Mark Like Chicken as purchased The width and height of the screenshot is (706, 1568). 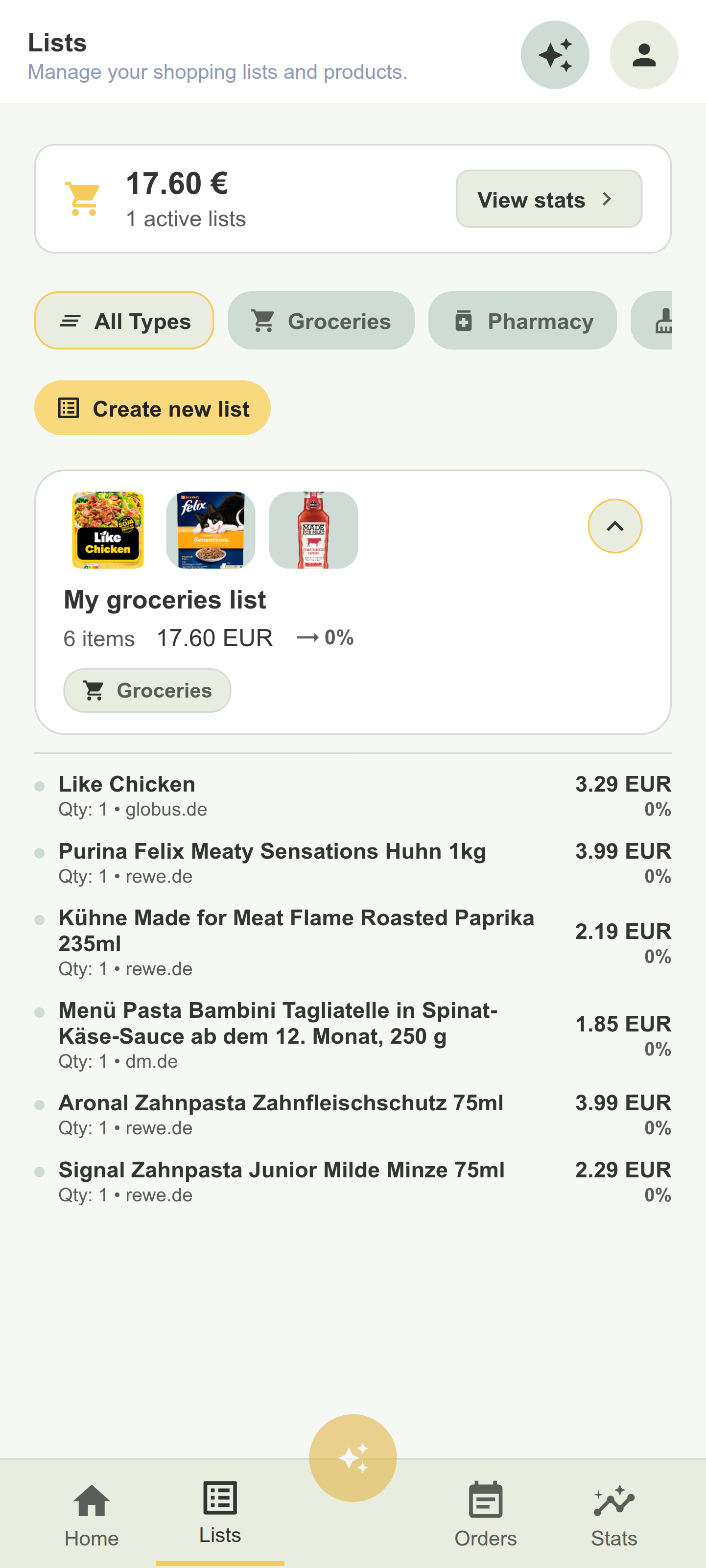40,785
